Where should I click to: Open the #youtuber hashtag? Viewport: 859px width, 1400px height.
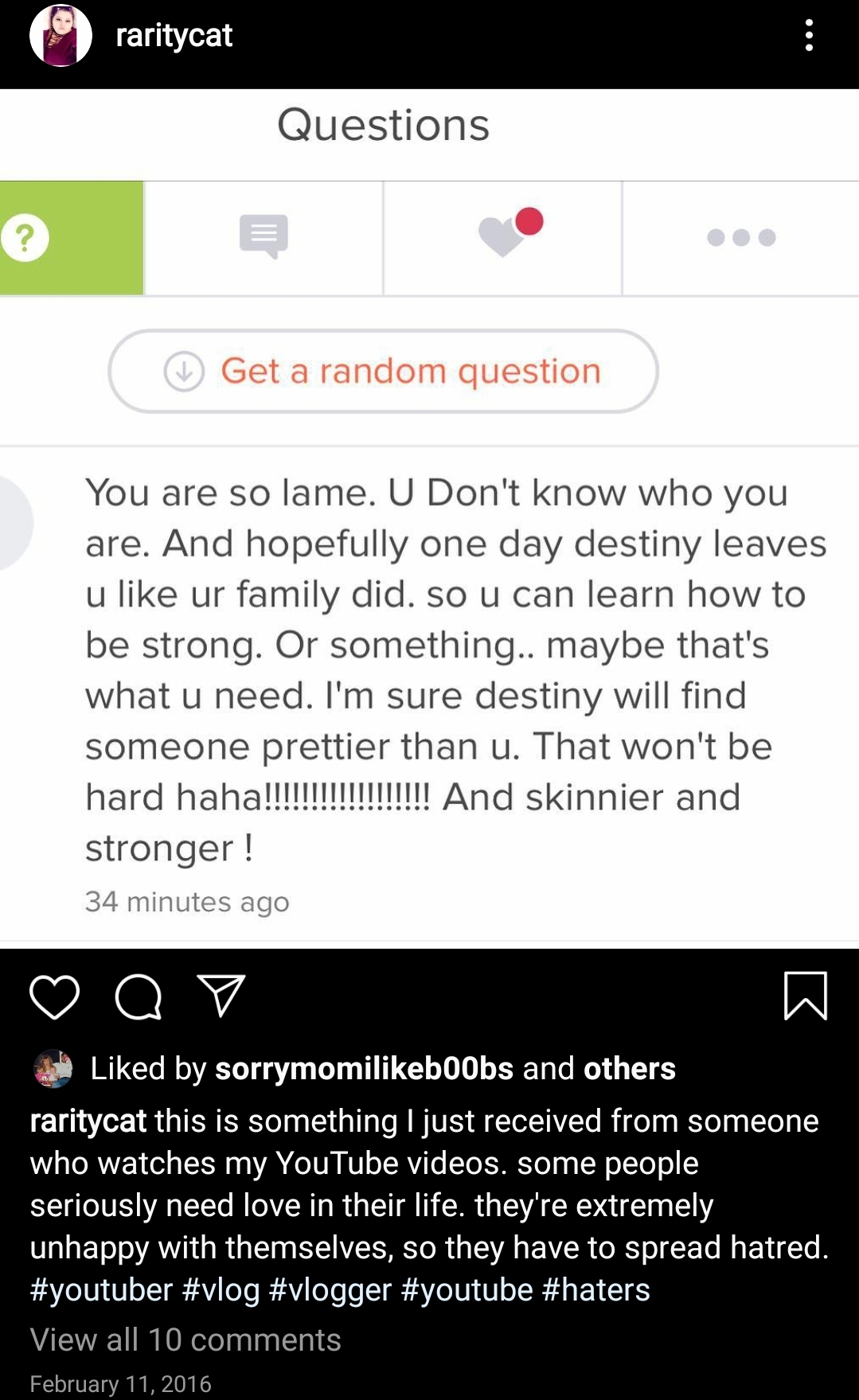coord(101,1289)
